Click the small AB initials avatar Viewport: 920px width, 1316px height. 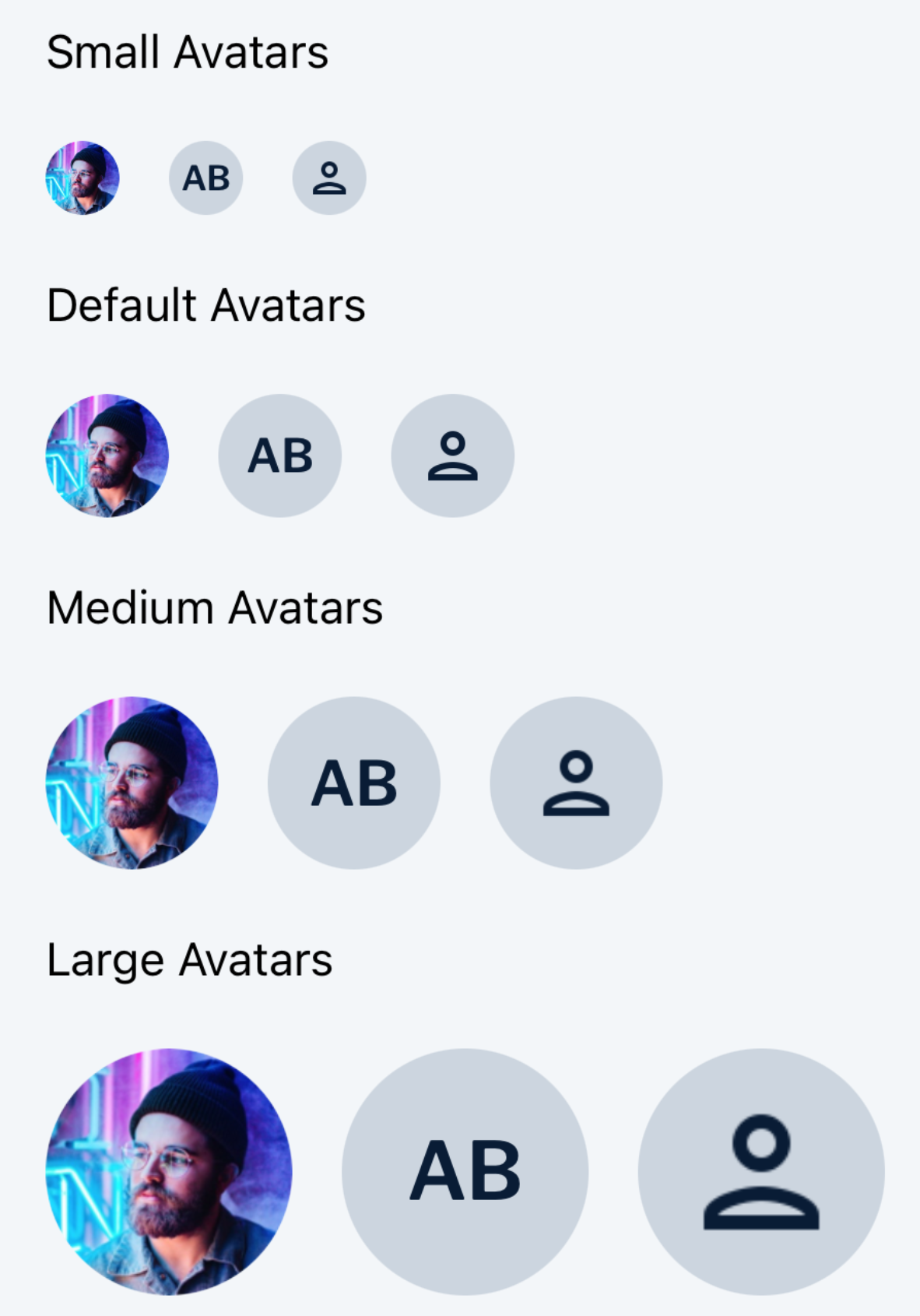tap(205, 177)
